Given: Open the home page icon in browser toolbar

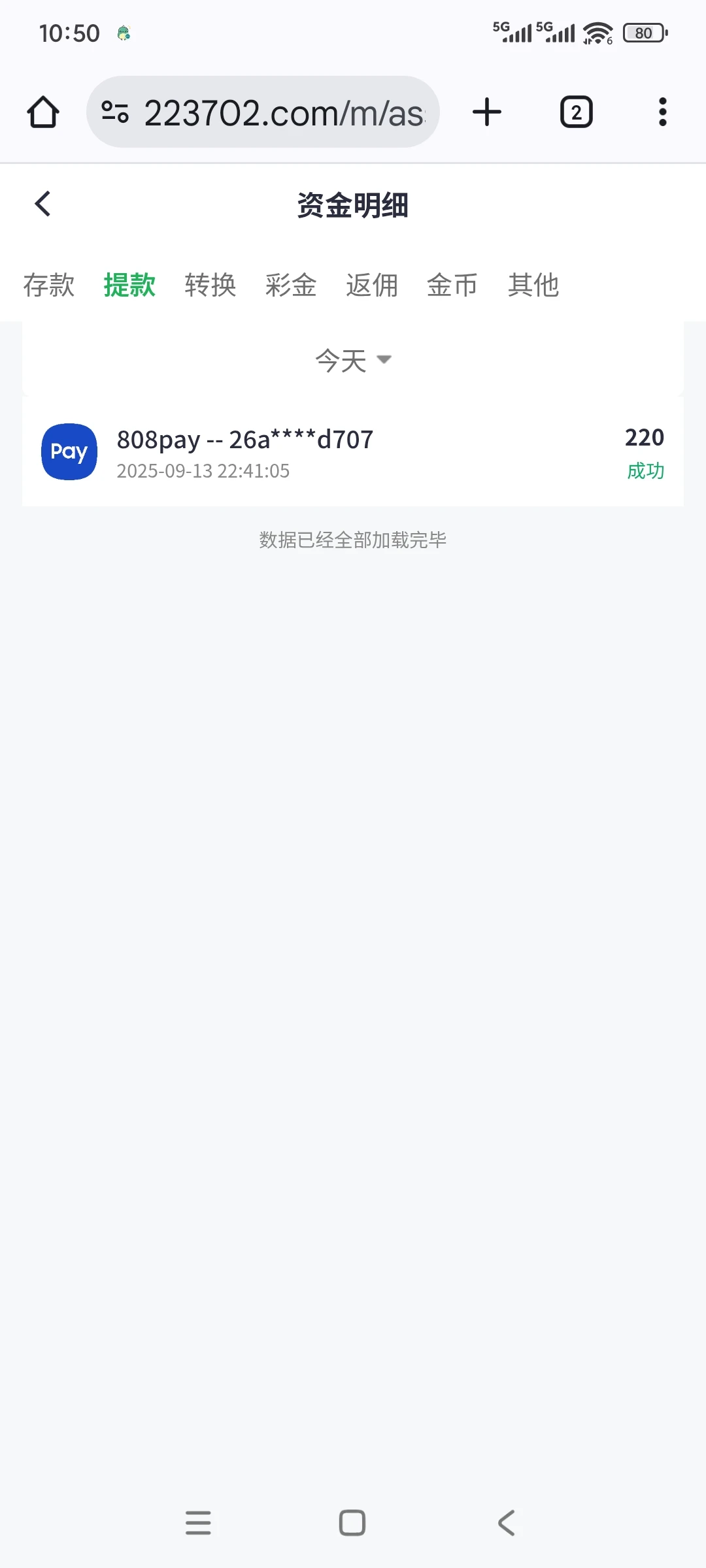Looking at the screenshot, I should click(x=42, y=112).
